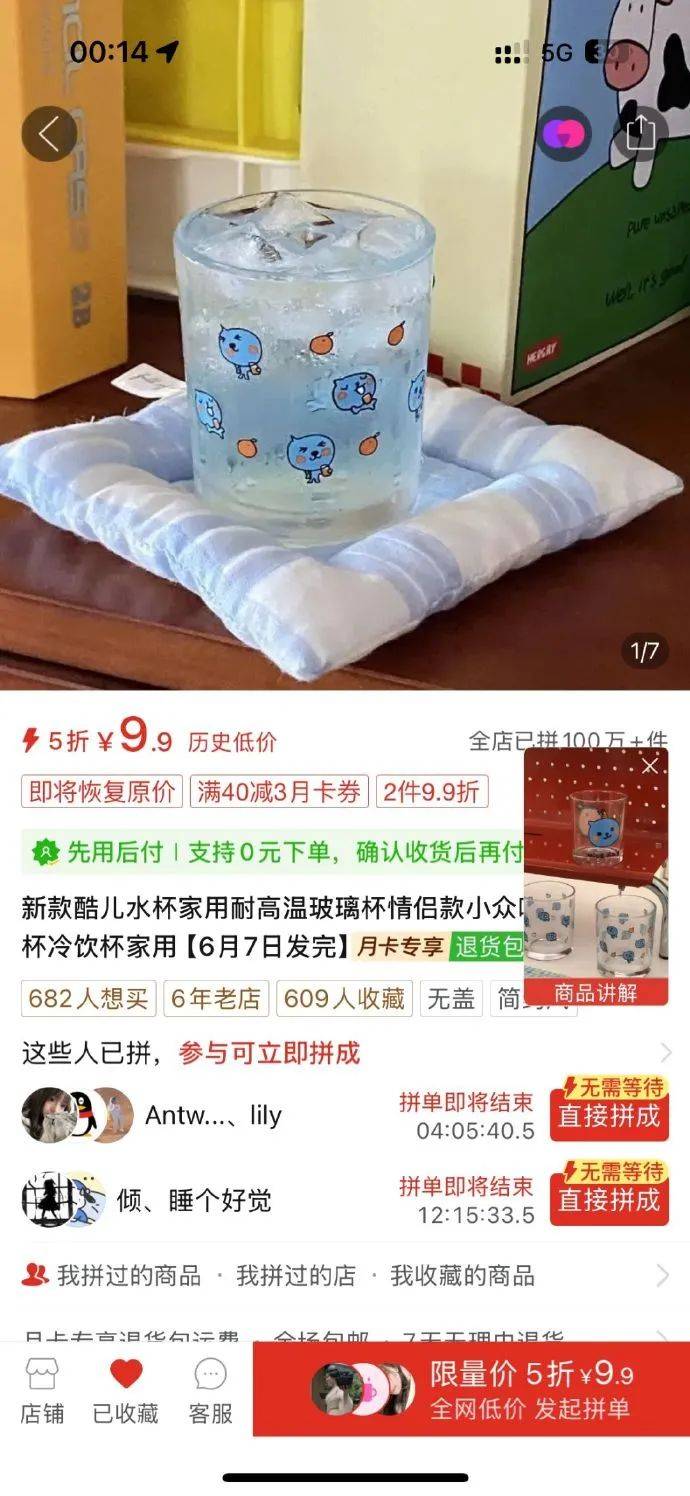Go back to the previous page
The width and height of the screenshot is (690, 1496).
(49, 134)
